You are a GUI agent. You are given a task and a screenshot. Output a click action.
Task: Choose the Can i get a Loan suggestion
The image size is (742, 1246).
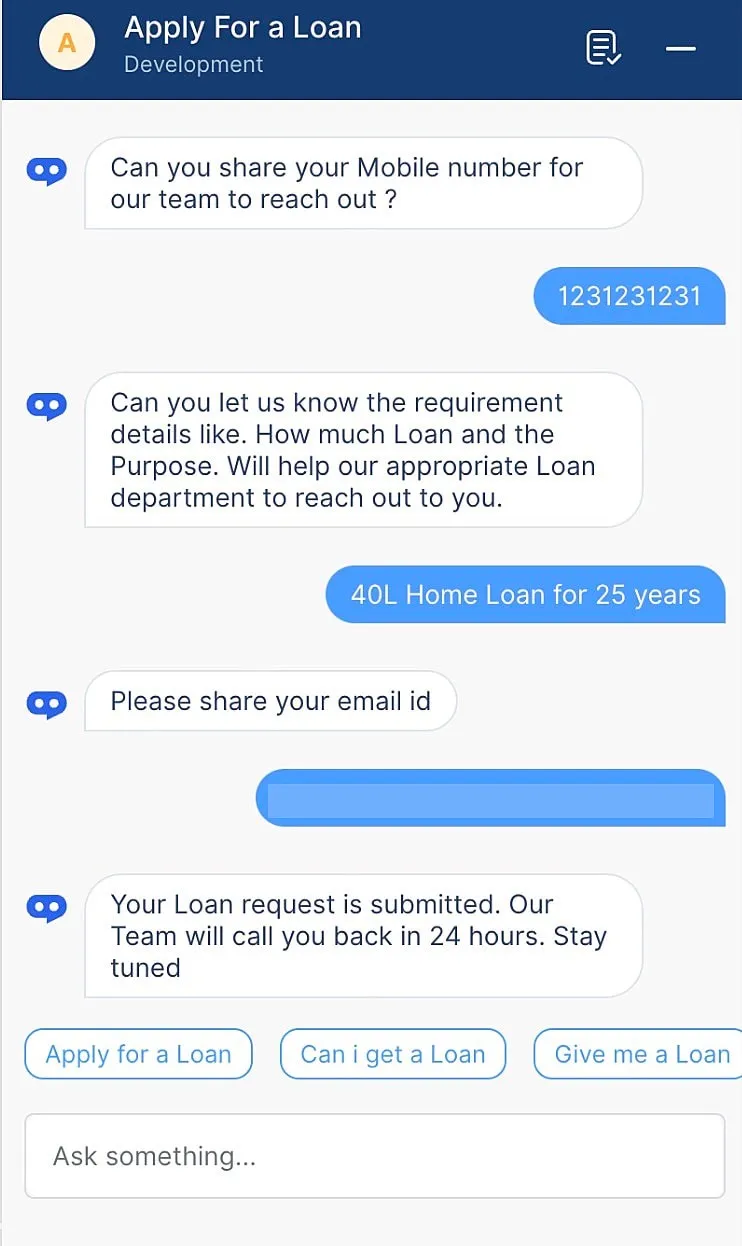coord(393,1054)
